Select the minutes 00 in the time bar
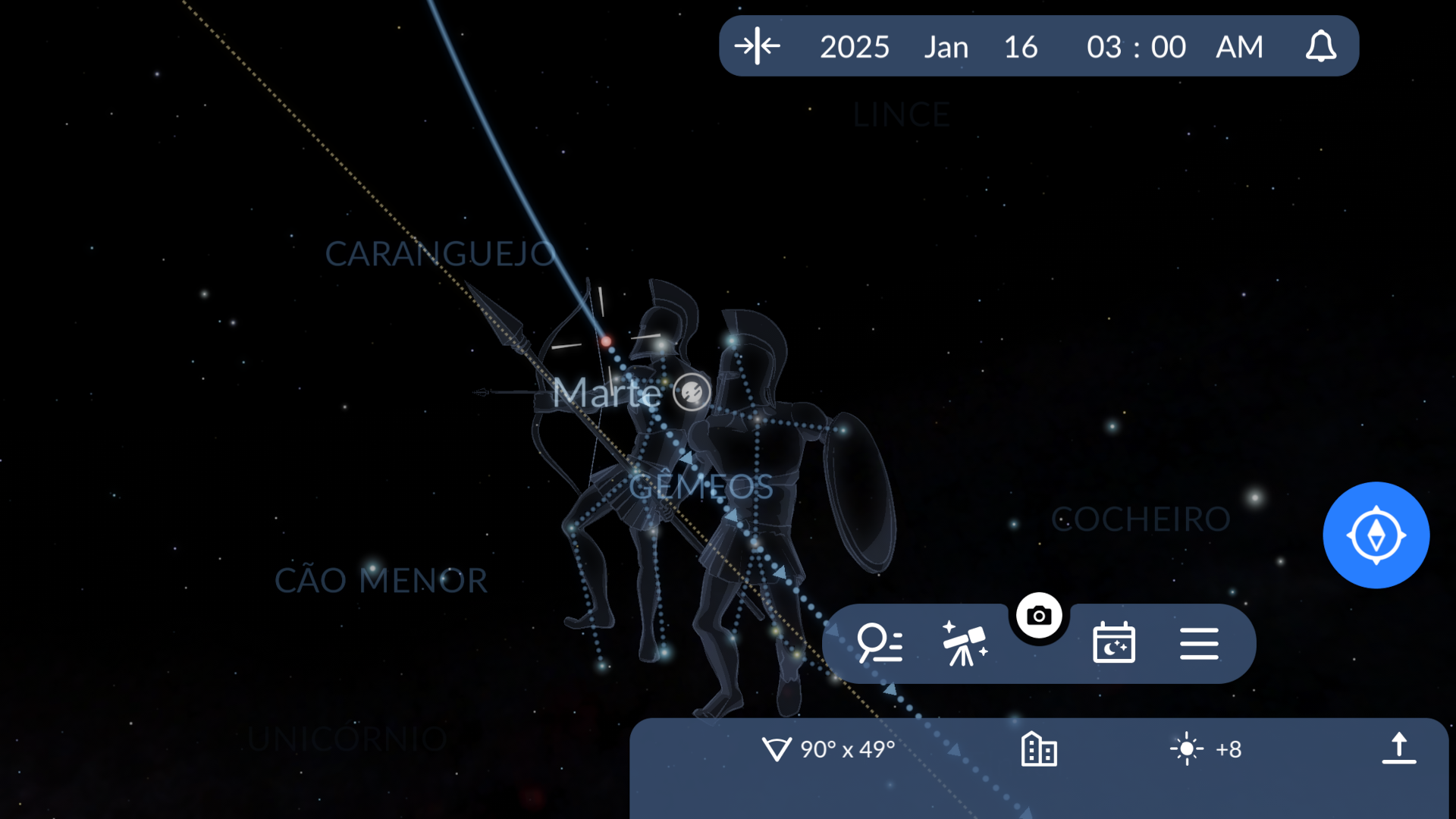The width and height of the screenshot is (1456, 819). click(x=1168, y=47)
